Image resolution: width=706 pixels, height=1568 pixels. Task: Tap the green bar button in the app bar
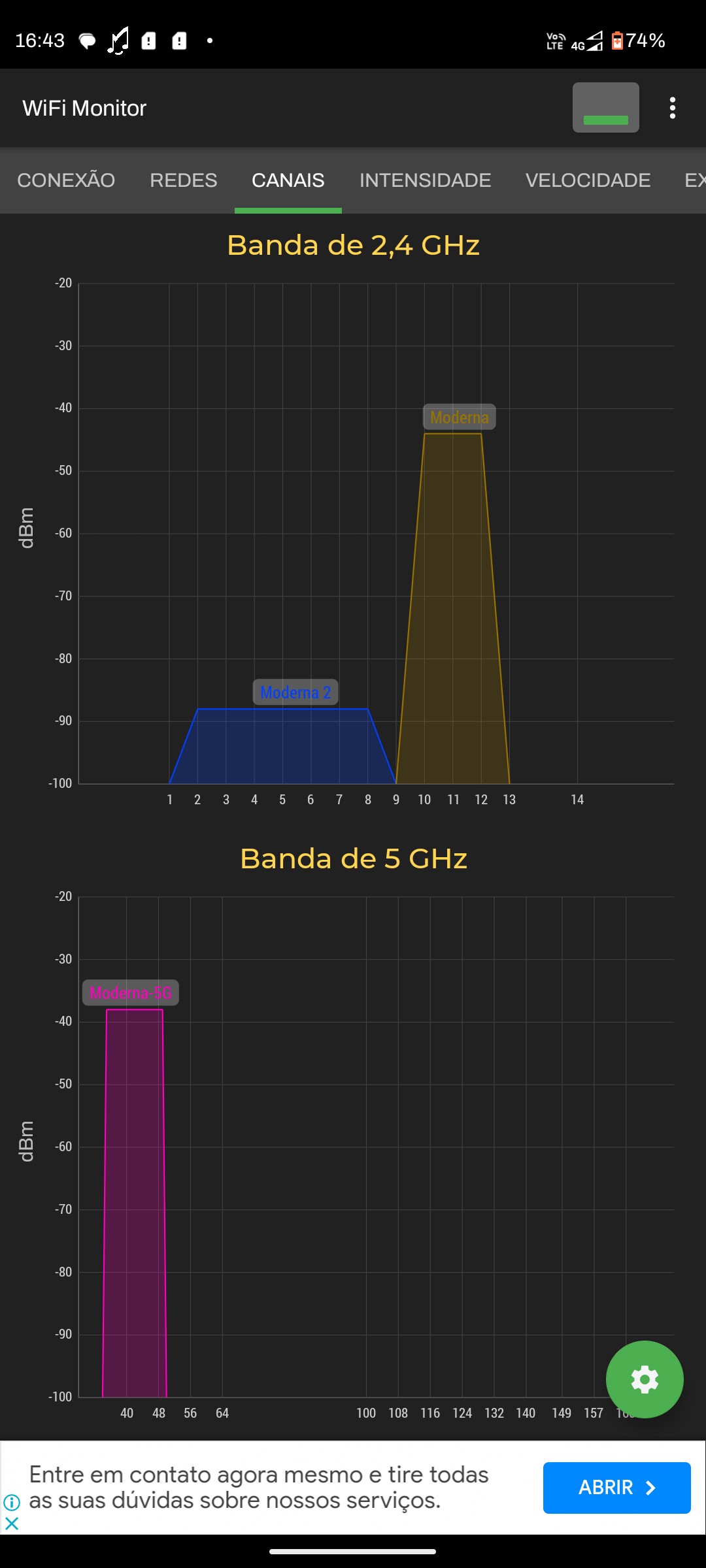coord(605,108)
